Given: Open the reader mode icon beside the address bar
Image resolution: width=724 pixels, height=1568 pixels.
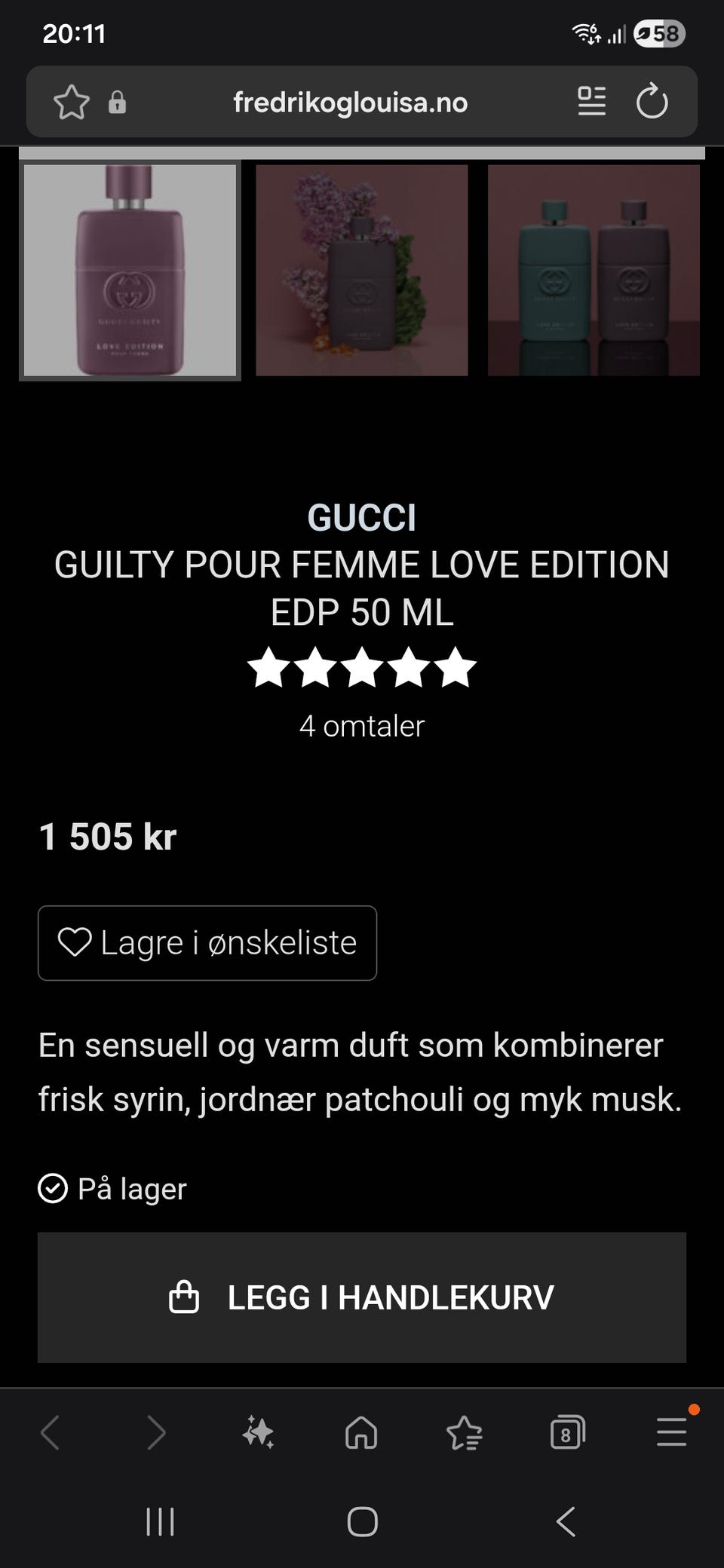Looking at the screenshot, I should (x=593, y=102).
